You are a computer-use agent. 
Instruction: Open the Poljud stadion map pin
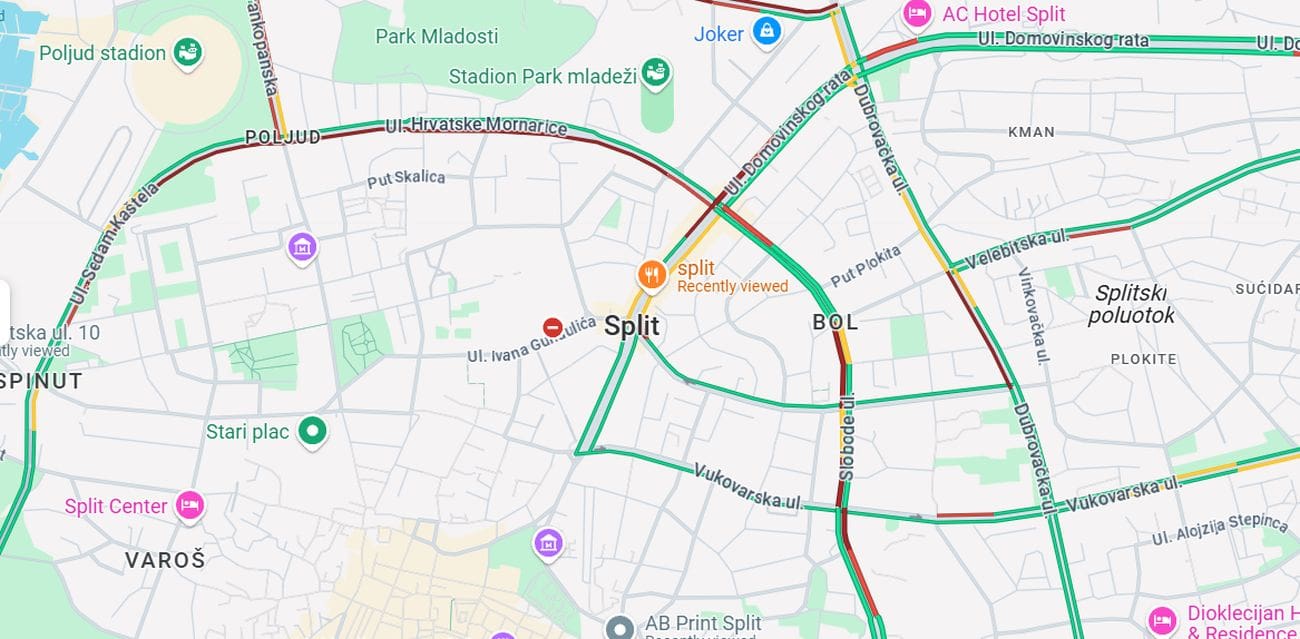[187, 52]
